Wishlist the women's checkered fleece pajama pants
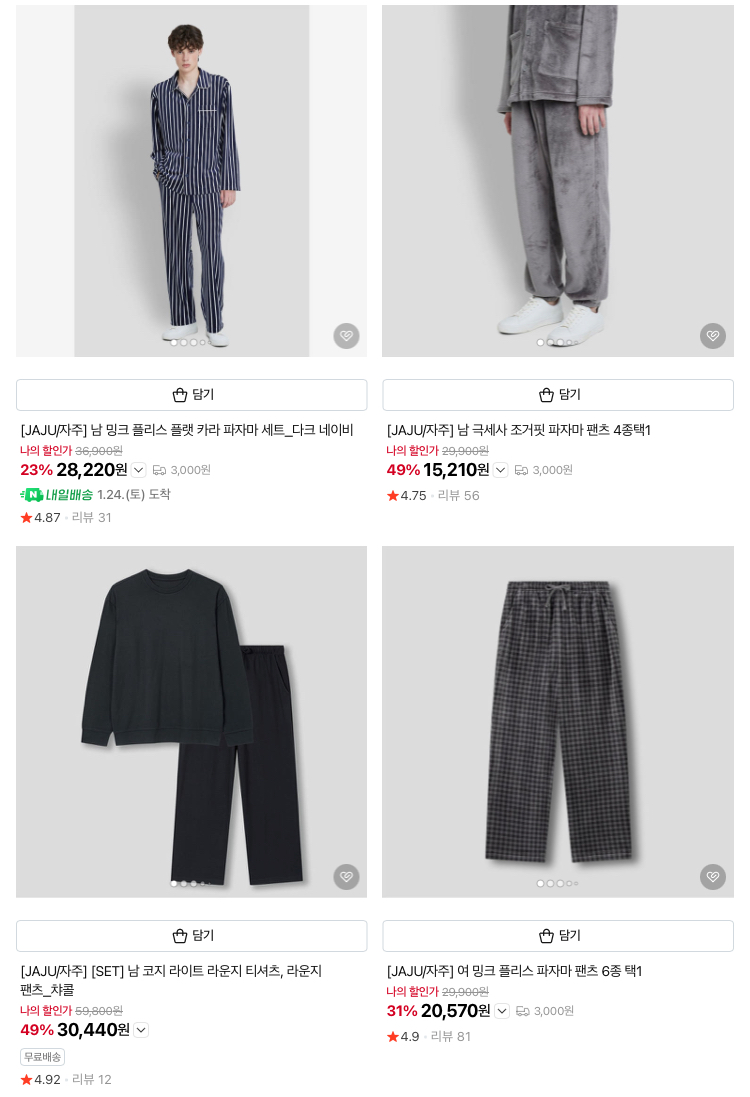The height and width of the screenshot is (1097, 750). pyautogui.click(x=712, y=877)
